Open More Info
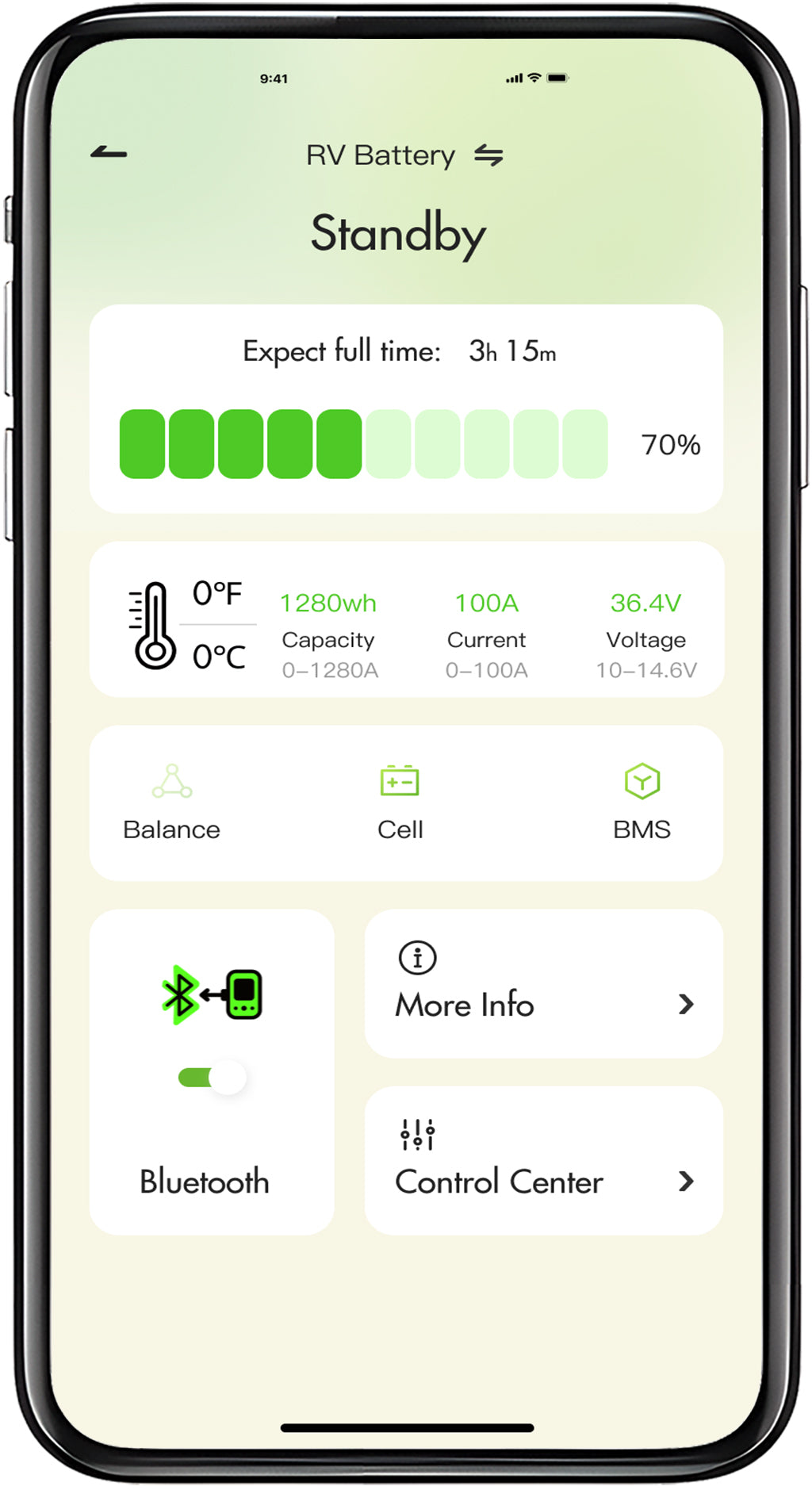 click(543, 984)
